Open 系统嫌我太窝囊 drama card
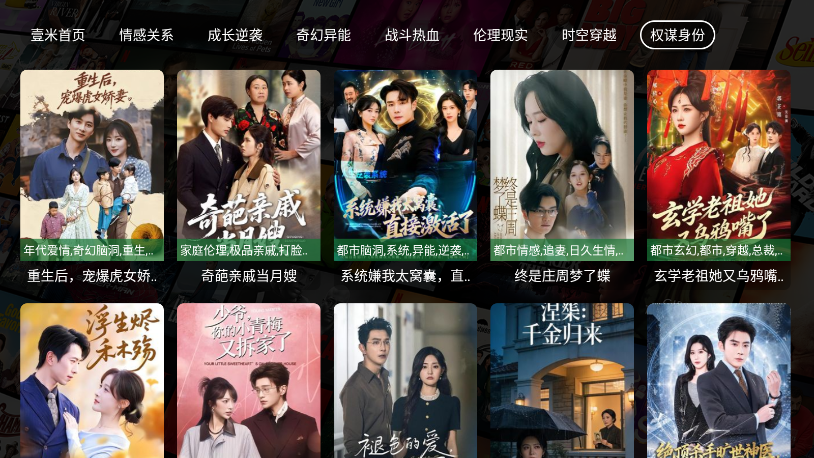The width and height of the screenshot is (814, 458). point(405,165)
